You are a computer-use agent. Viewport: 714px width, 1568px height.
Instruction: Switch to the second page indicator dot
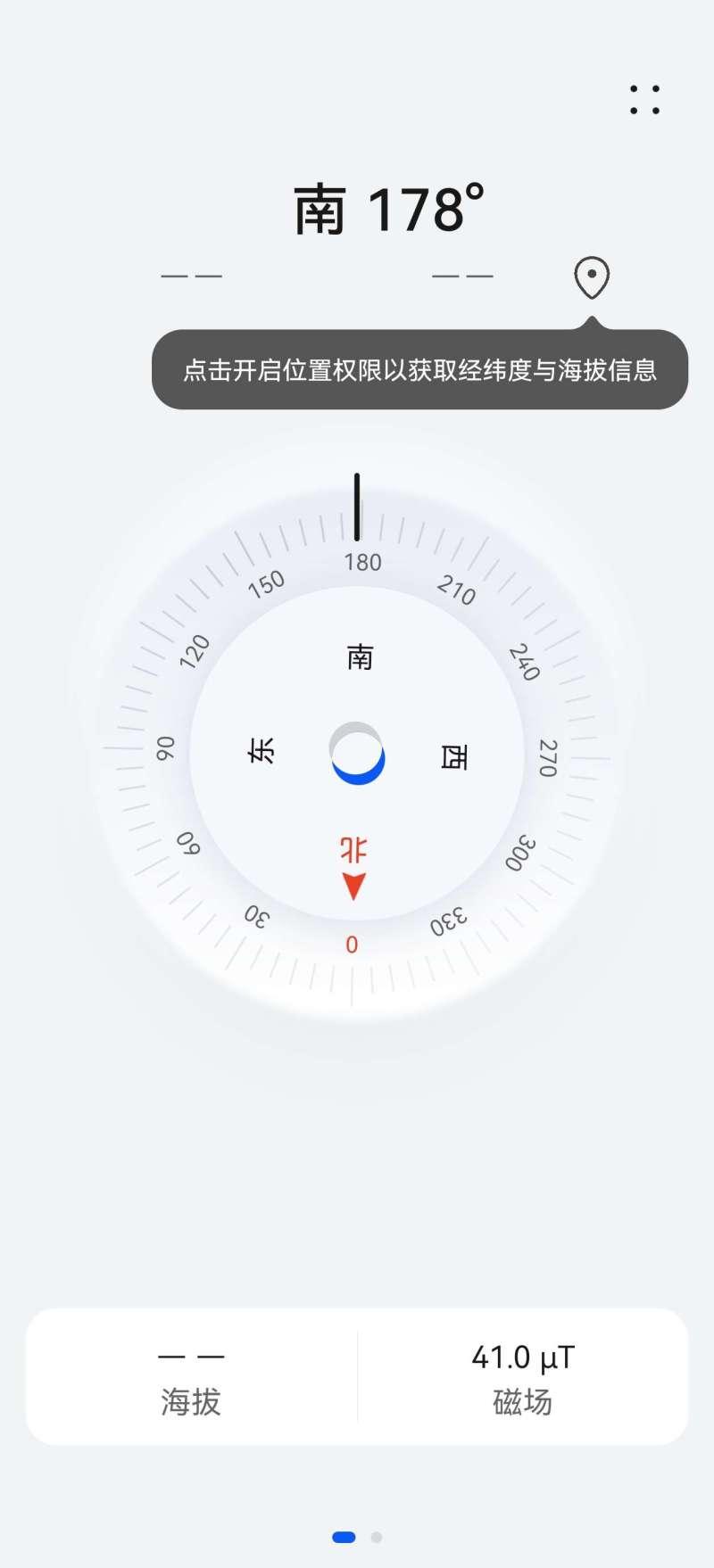tap(377, 1537)
